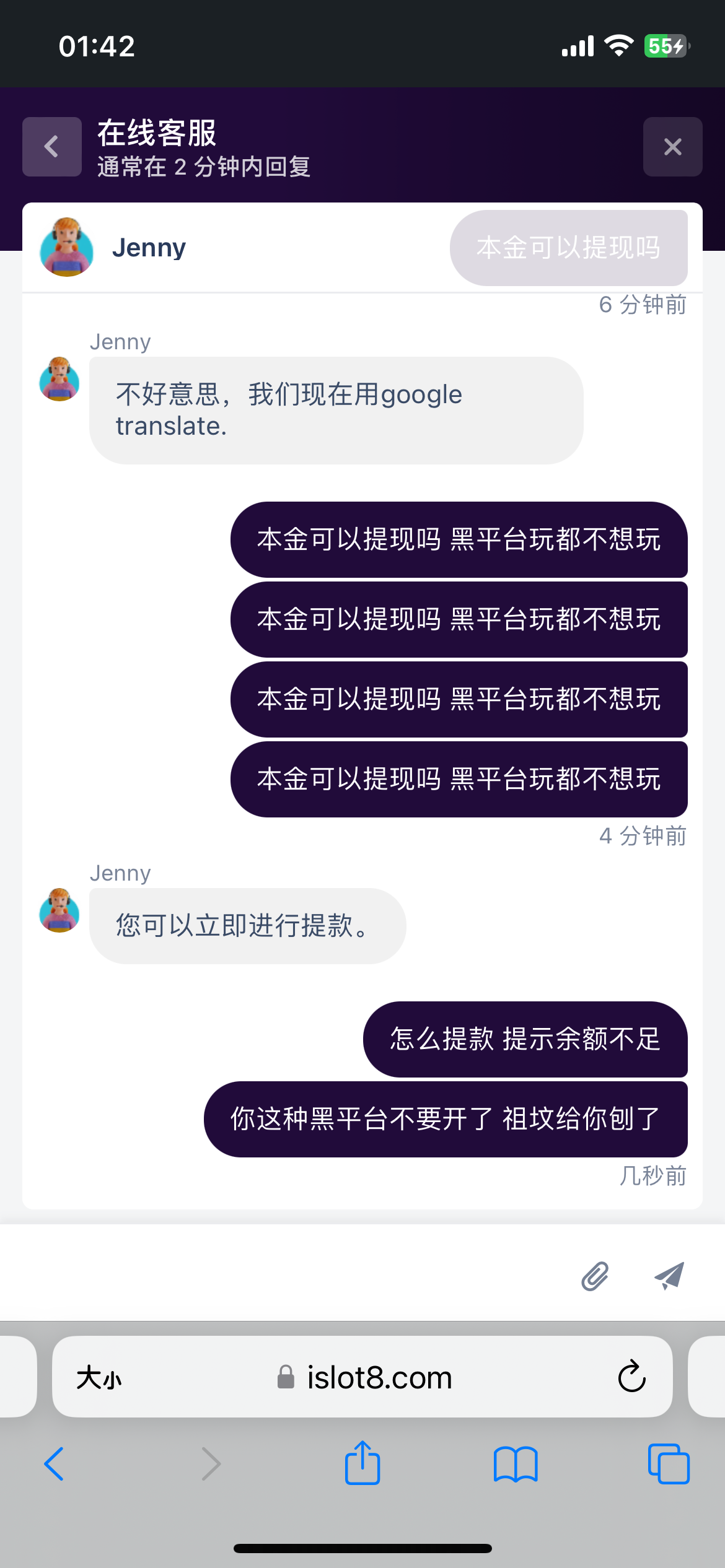Reload the islot8.com page
Screen dimensions: 725x1568
631,1377
